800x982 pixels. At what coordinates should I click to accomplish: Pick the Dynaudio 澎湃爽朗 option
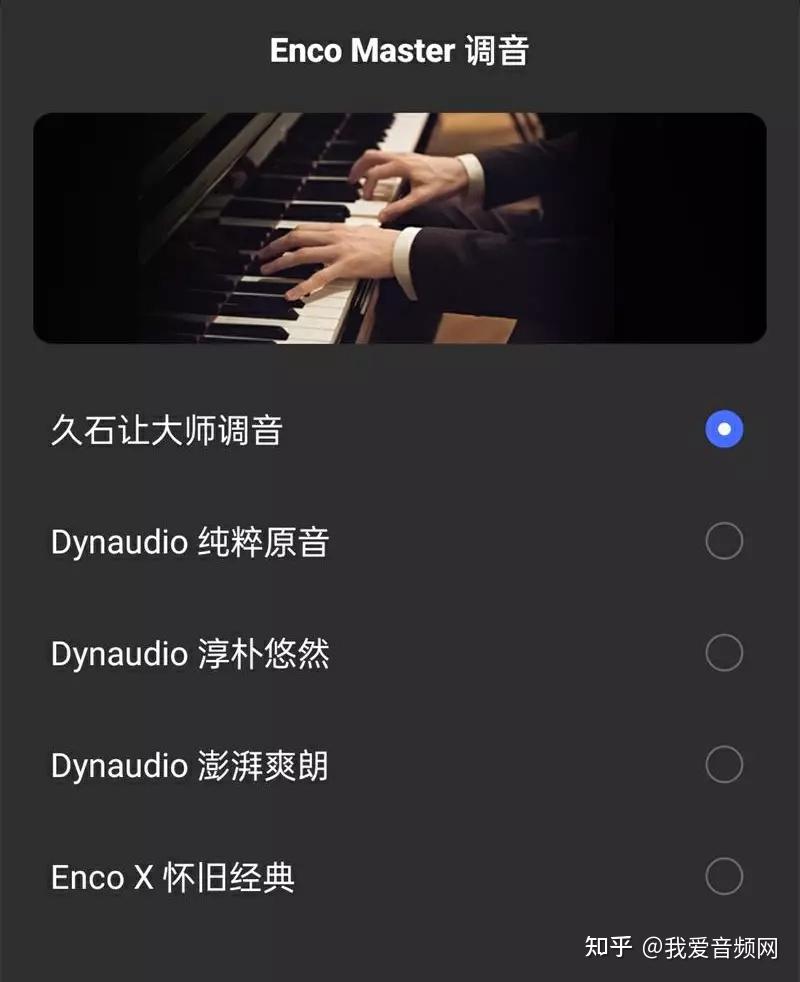[x=724, y=766]
